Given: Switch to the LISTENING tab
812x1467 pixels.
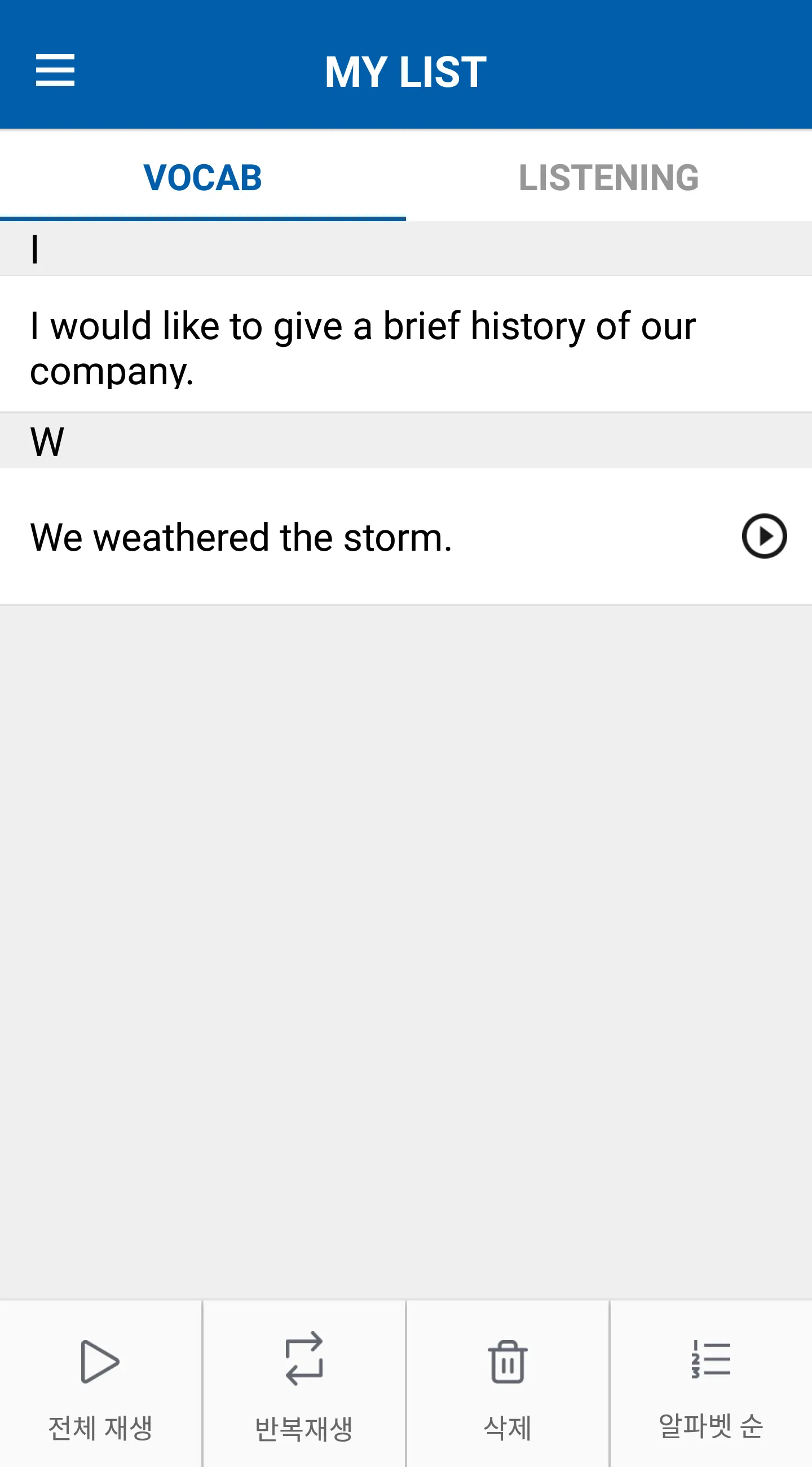Looking at the screenshot, I should pyautogui.click(x=608, y=177).
